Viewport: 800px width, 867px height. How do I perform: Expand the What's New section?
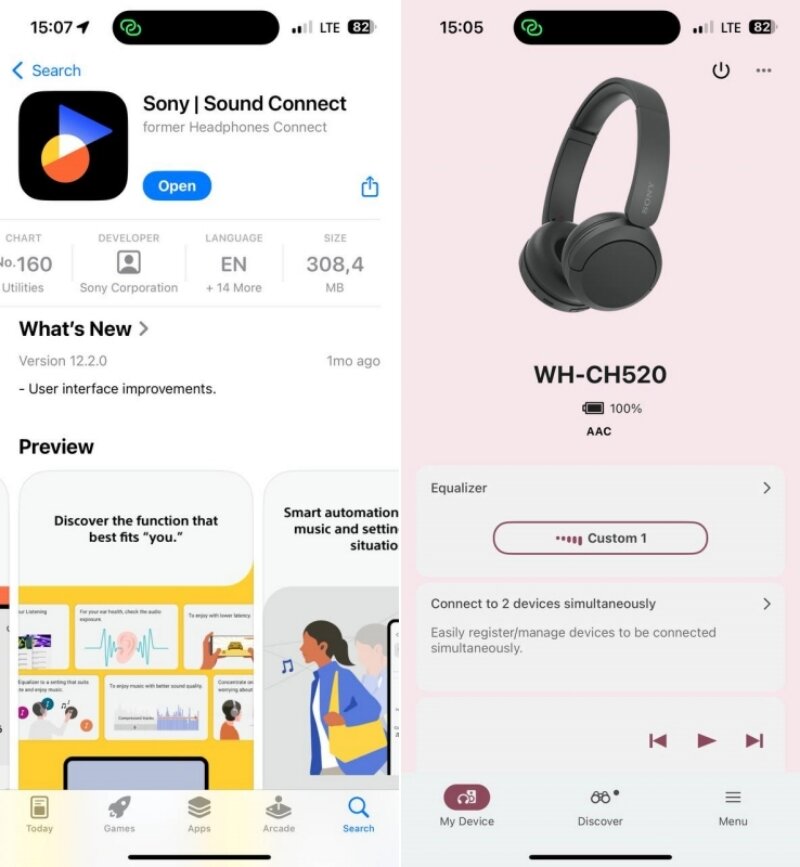[84, 329]
